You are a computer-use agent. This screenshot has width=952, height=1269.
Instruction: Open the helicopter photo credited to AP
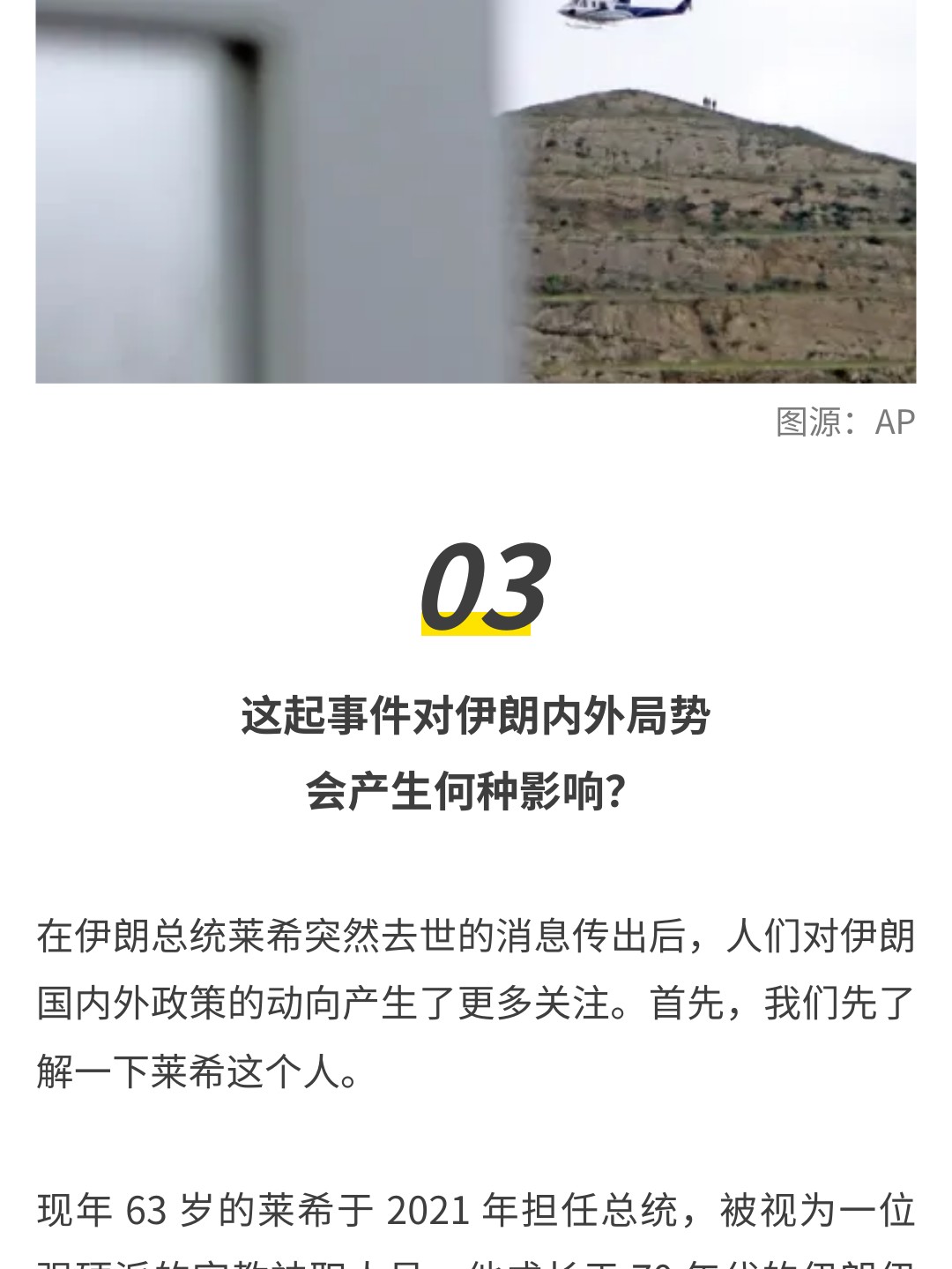coord(476,190)
